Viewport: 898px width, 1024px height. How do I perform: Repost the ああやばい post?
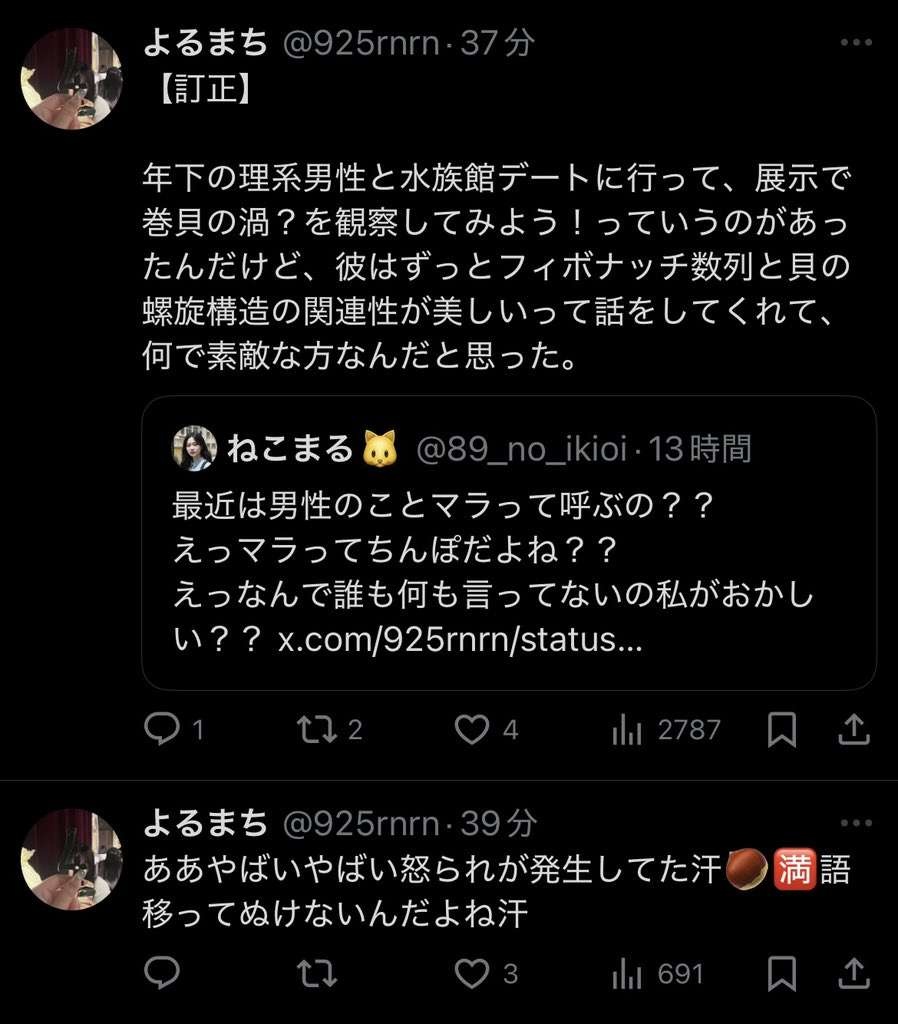318,973
